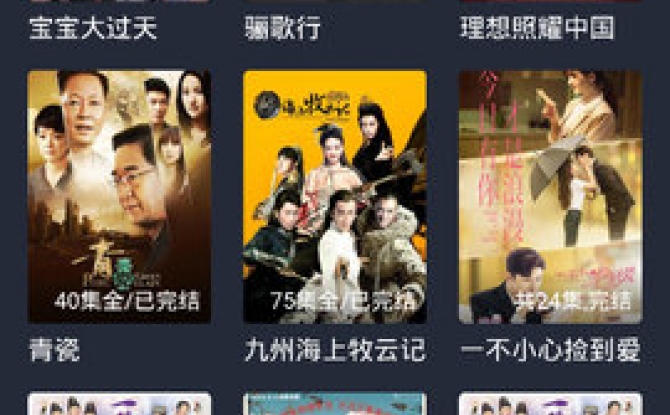Open the show 一不小心捡到爱
The image size is (670, 415).
pos(550,195)
